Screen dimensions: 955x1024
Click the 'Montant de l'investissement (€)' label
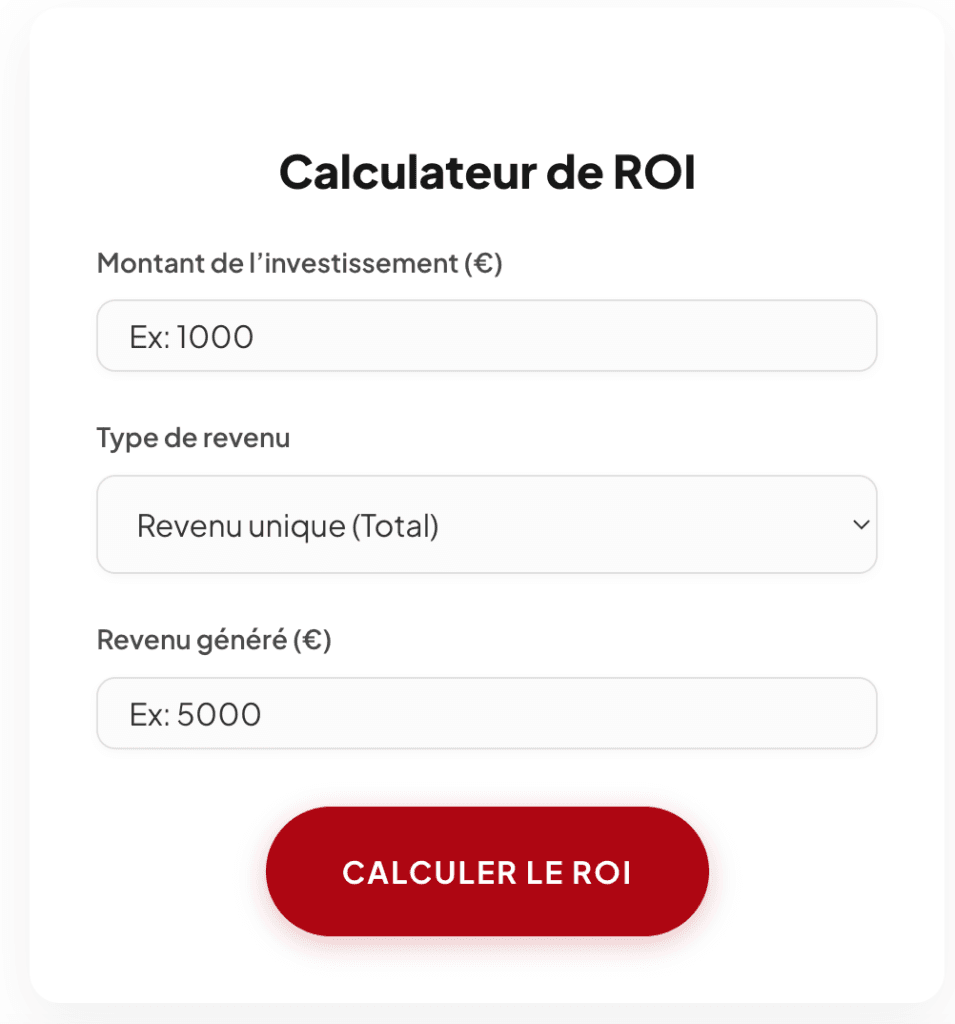click(x=300, y=263)
